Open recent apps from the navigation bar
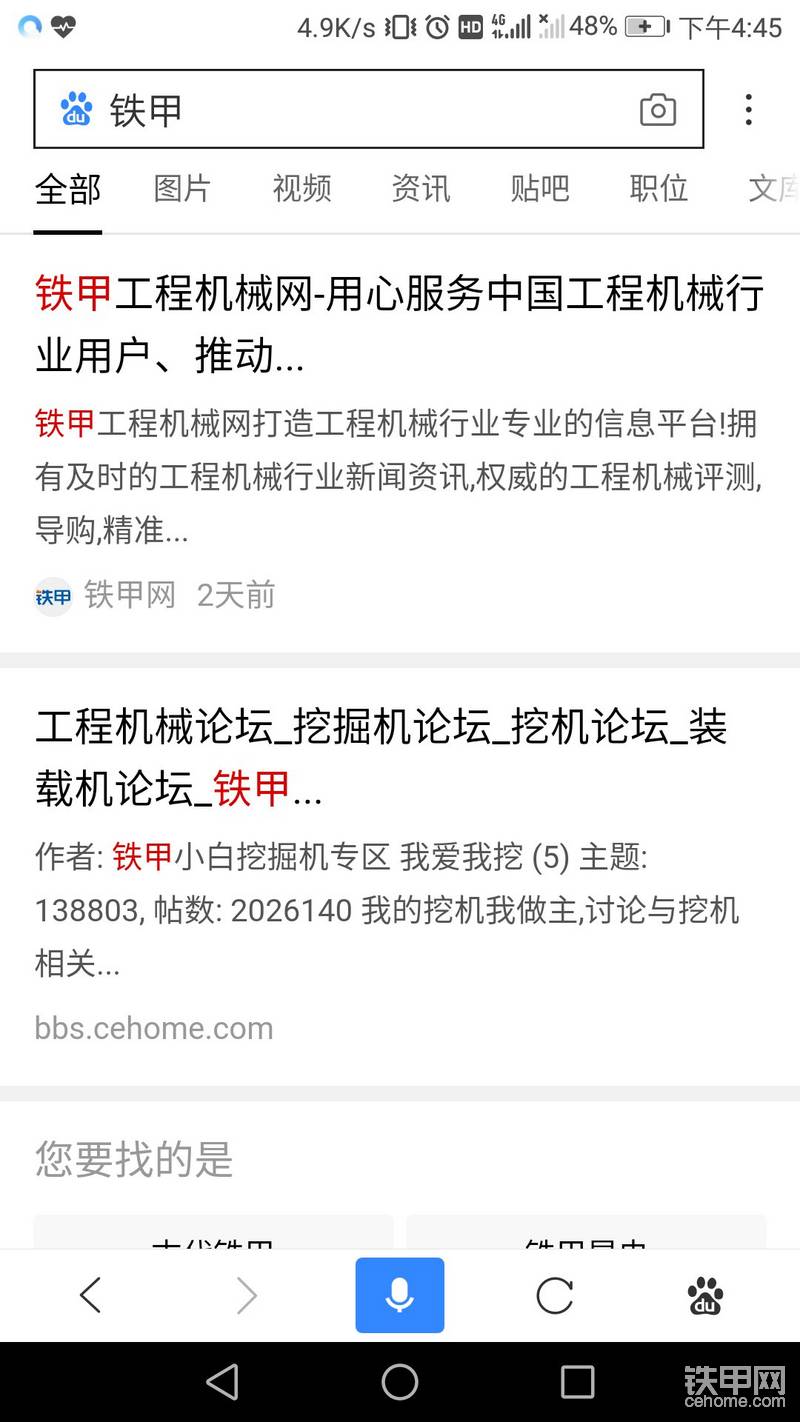The image size is (800, 1422). [x=577, y=1382]
